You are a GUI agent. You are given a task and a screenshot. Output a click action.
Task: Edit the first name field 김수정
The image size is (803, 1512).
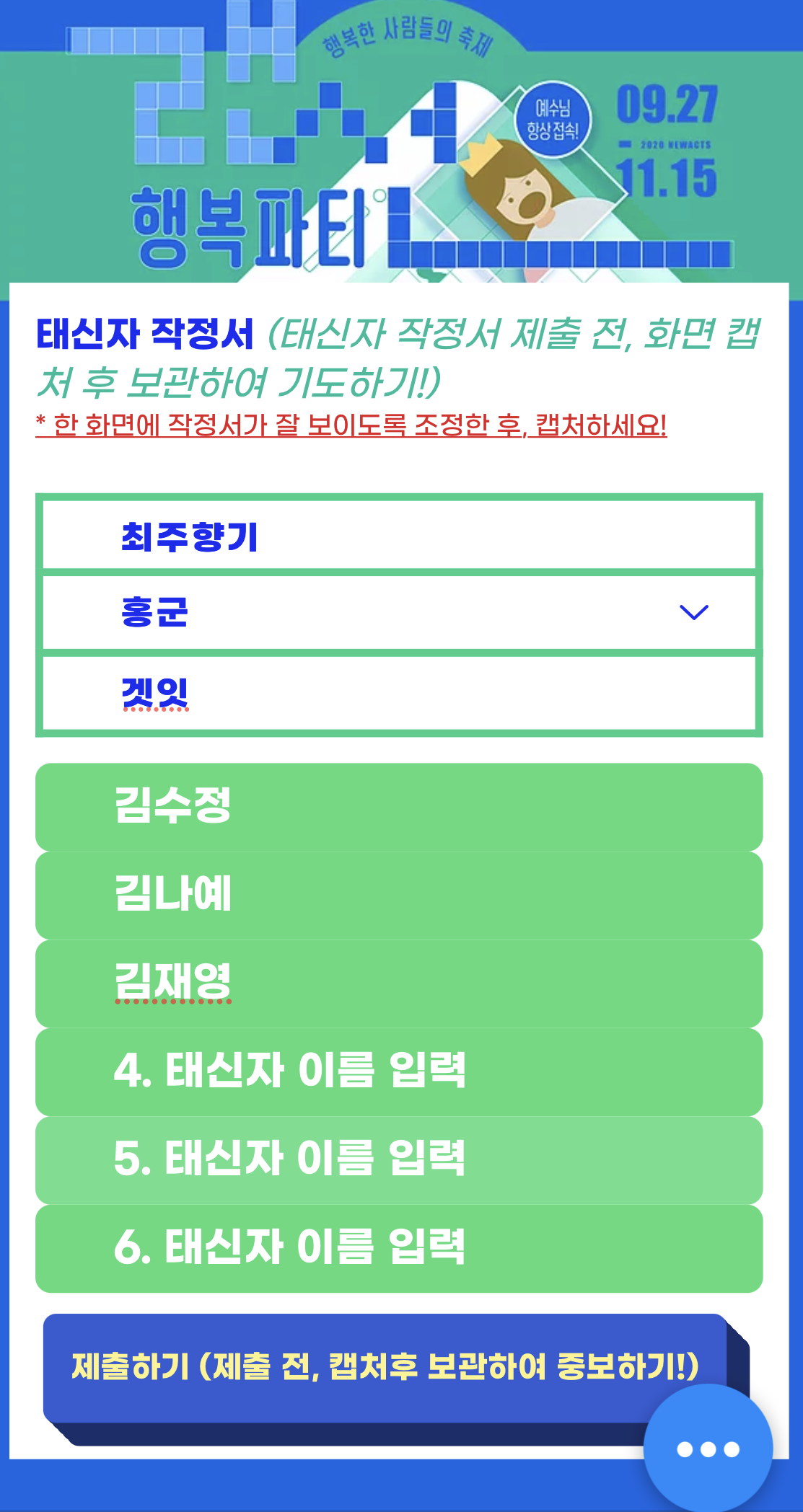click(399, 807)
